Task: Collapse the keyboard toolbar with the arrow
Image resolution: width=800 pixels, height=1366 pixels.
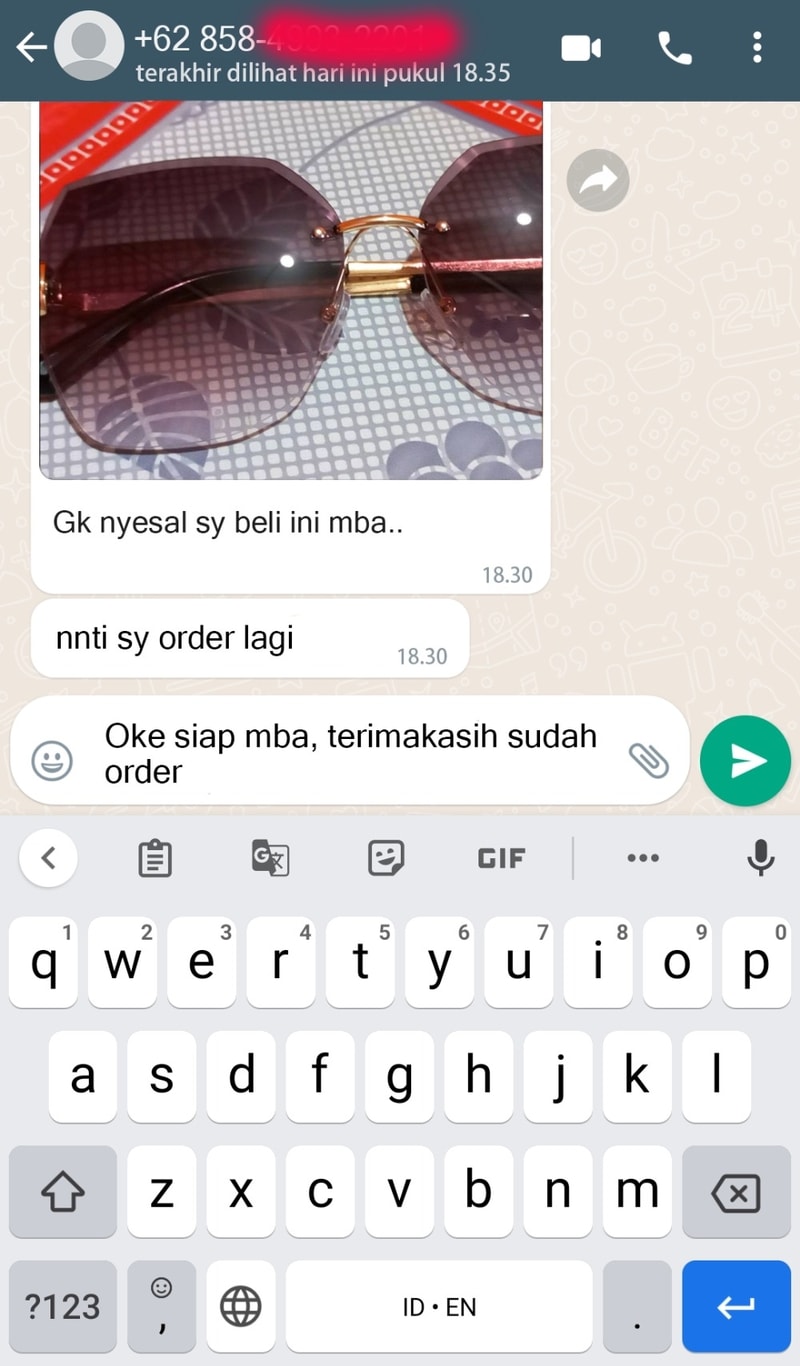Action: 48,858
